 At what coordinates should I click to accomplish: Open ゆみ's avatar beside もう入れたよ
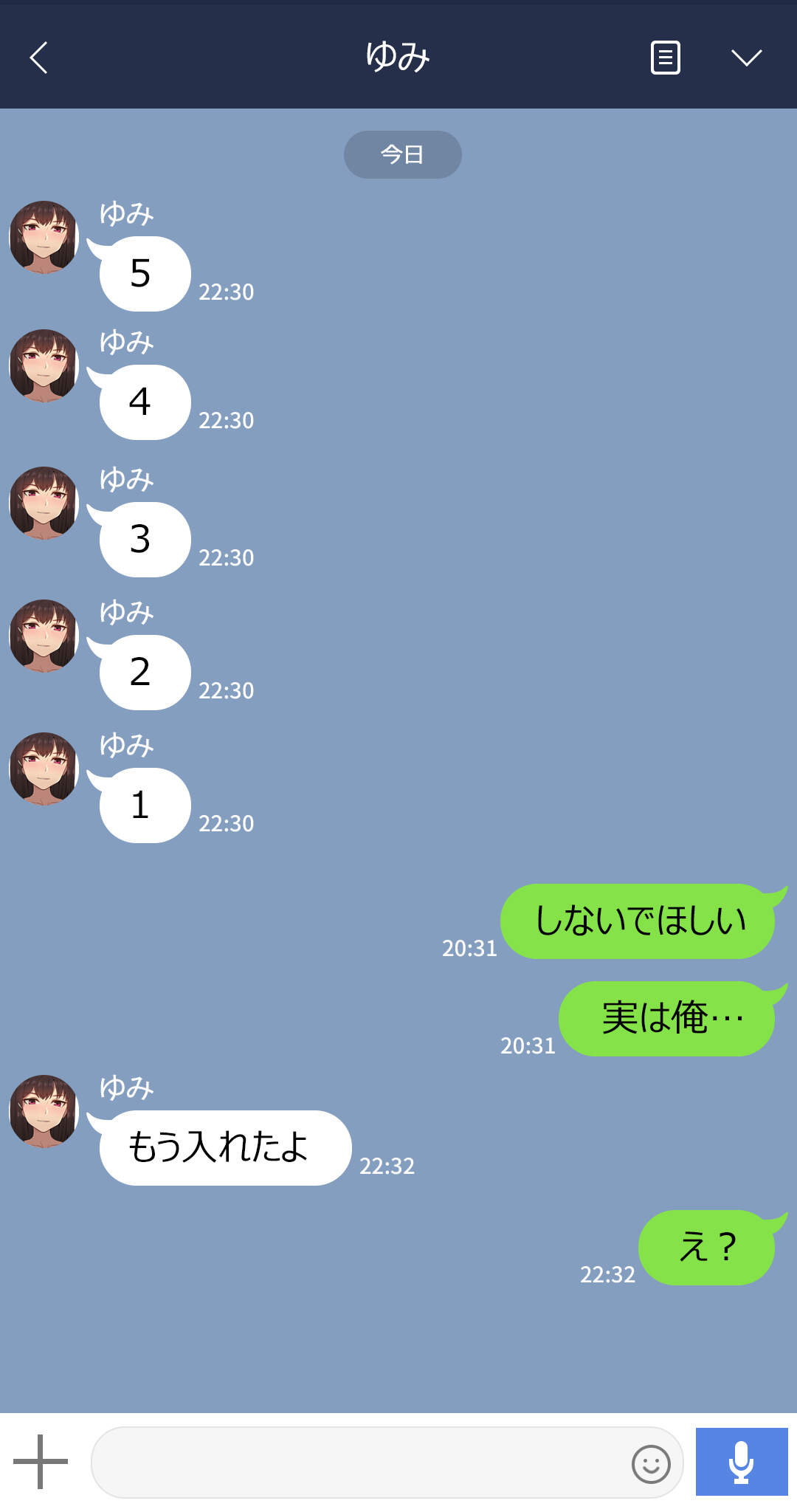[x=44, y=1111]
